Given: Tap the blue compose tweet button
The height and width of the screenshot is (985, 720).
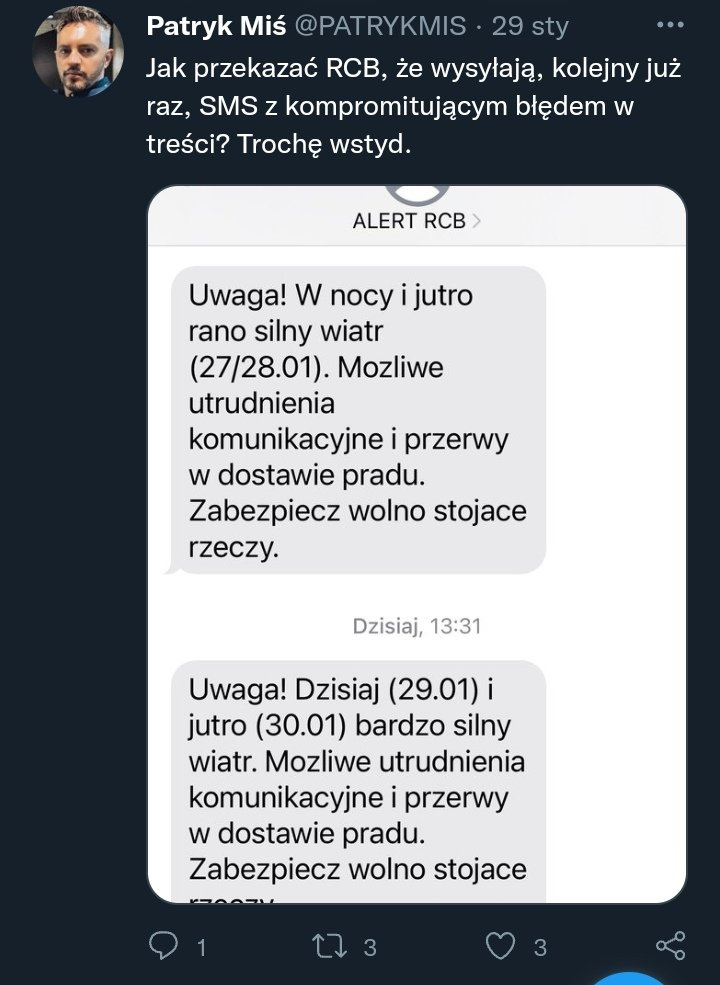Looking at the screenshot, I should pos(631,979).
